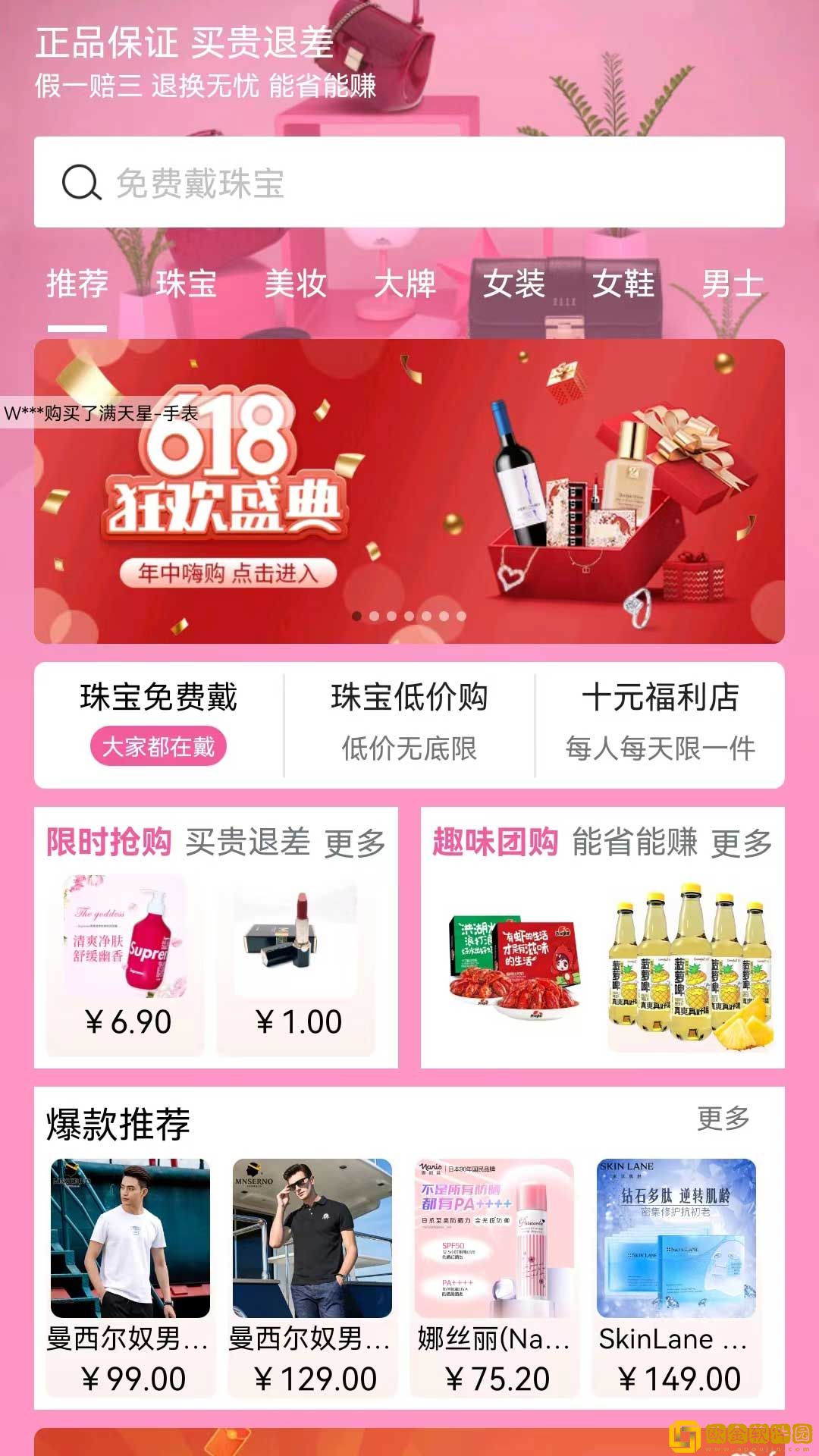Click the magnifier search icon

coord(82,182)
